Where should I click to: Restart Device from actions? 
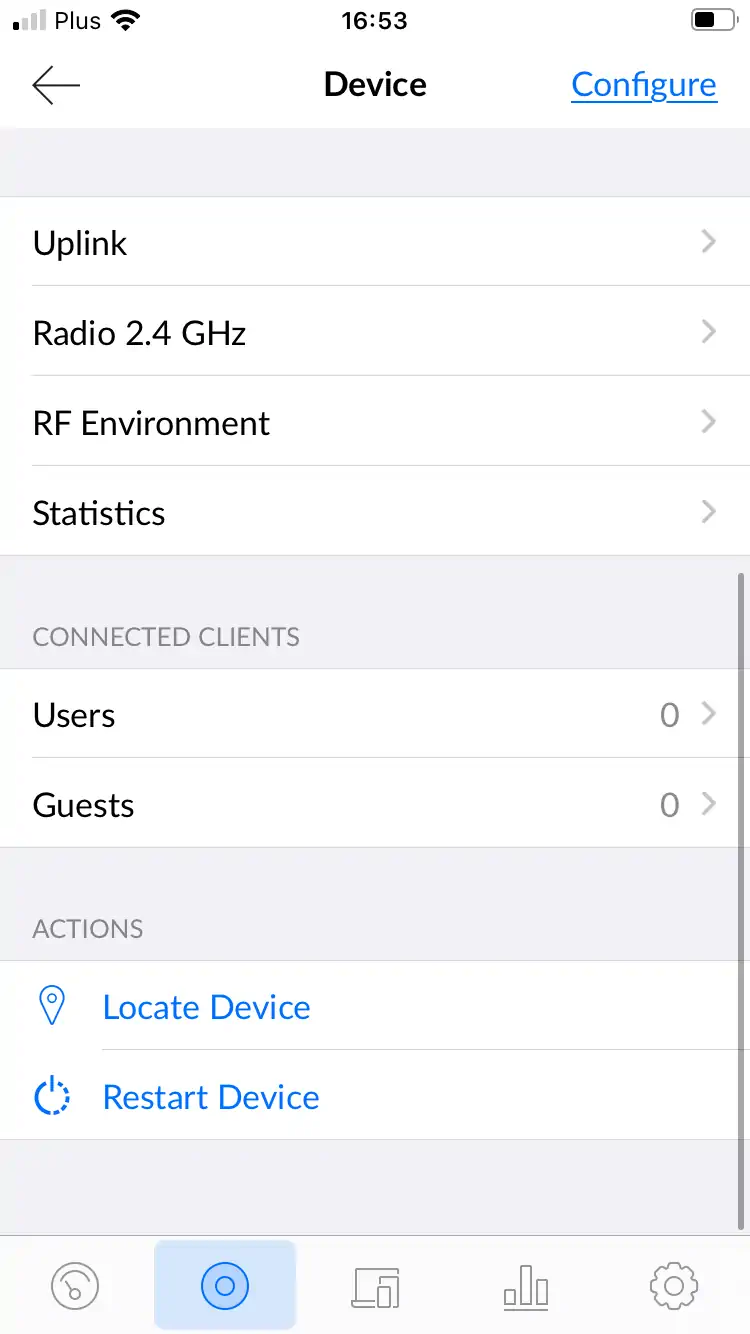[x=210, y=1096]
